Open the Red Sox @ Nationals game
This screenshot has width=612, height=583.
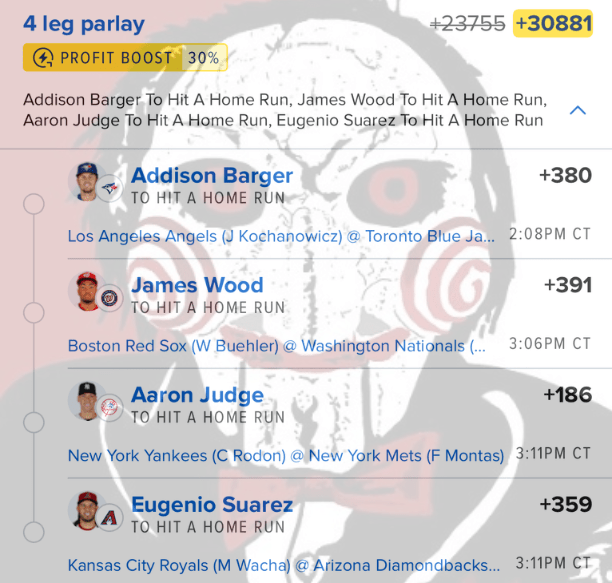tap(277, 346)
